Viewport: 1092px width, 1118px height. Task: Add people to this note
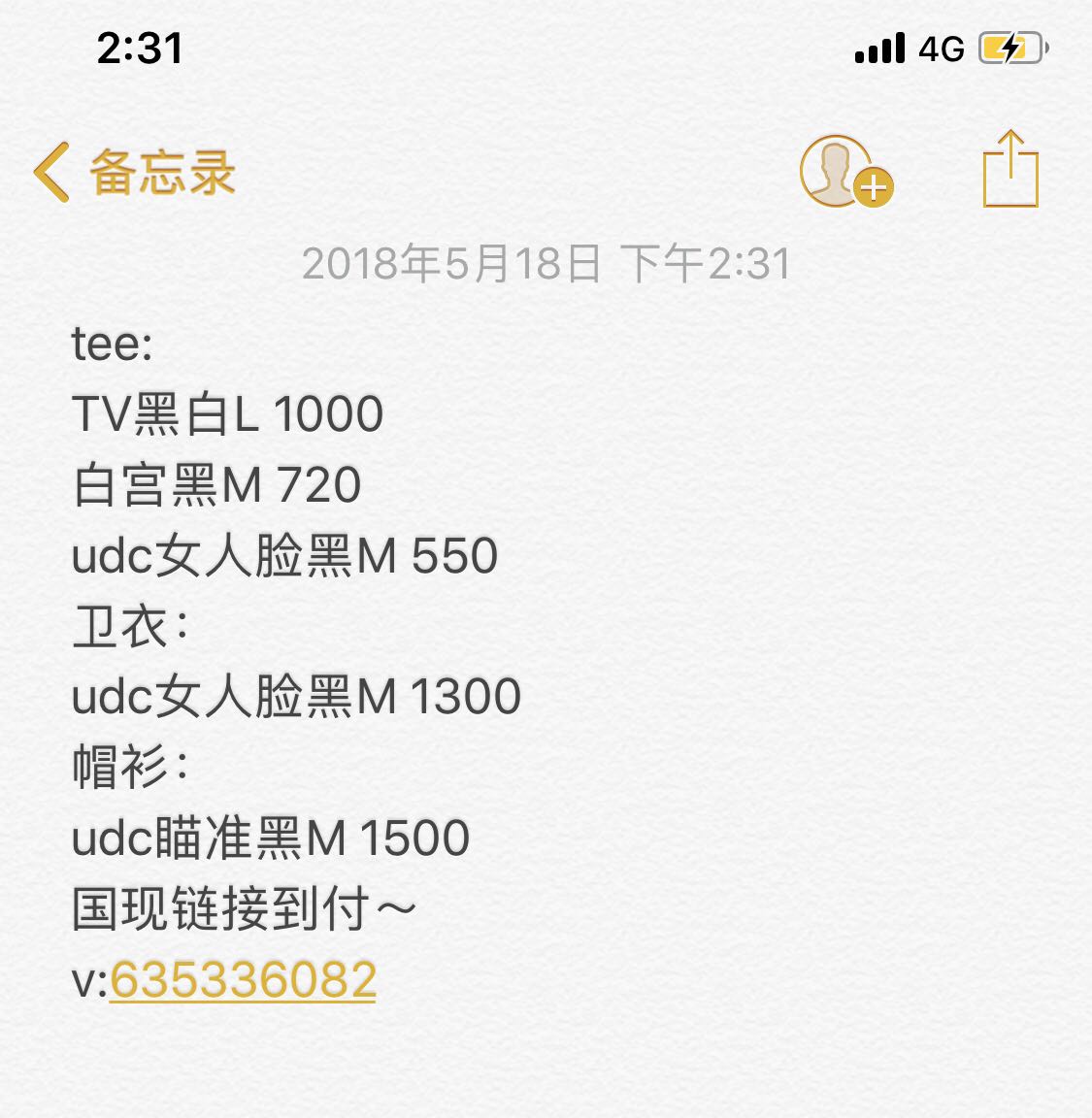pos(844,172)
